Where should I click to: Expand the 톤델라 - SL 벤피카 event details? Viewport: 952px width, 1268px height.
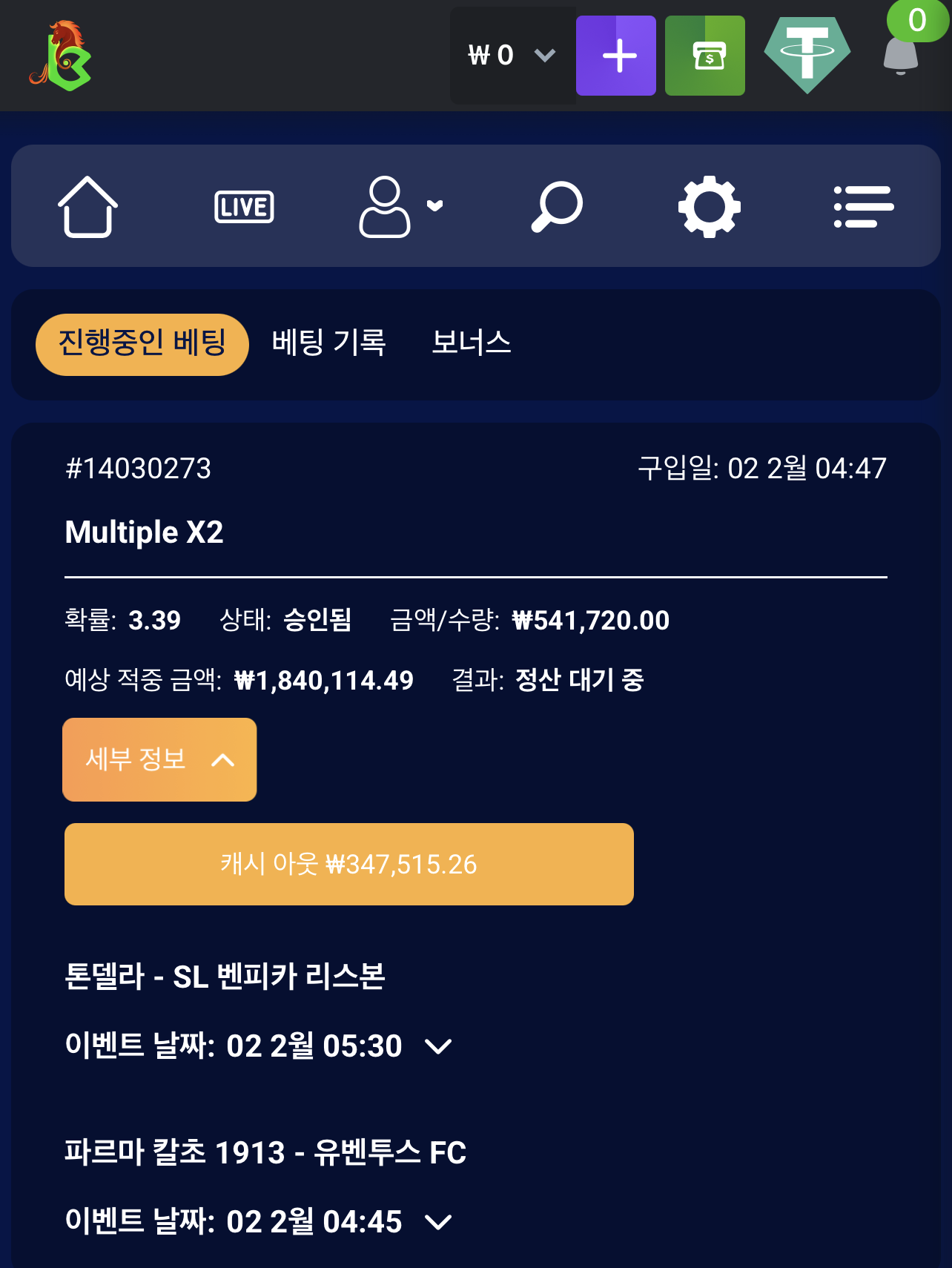pyautogui.click(x=438, y=1046)
